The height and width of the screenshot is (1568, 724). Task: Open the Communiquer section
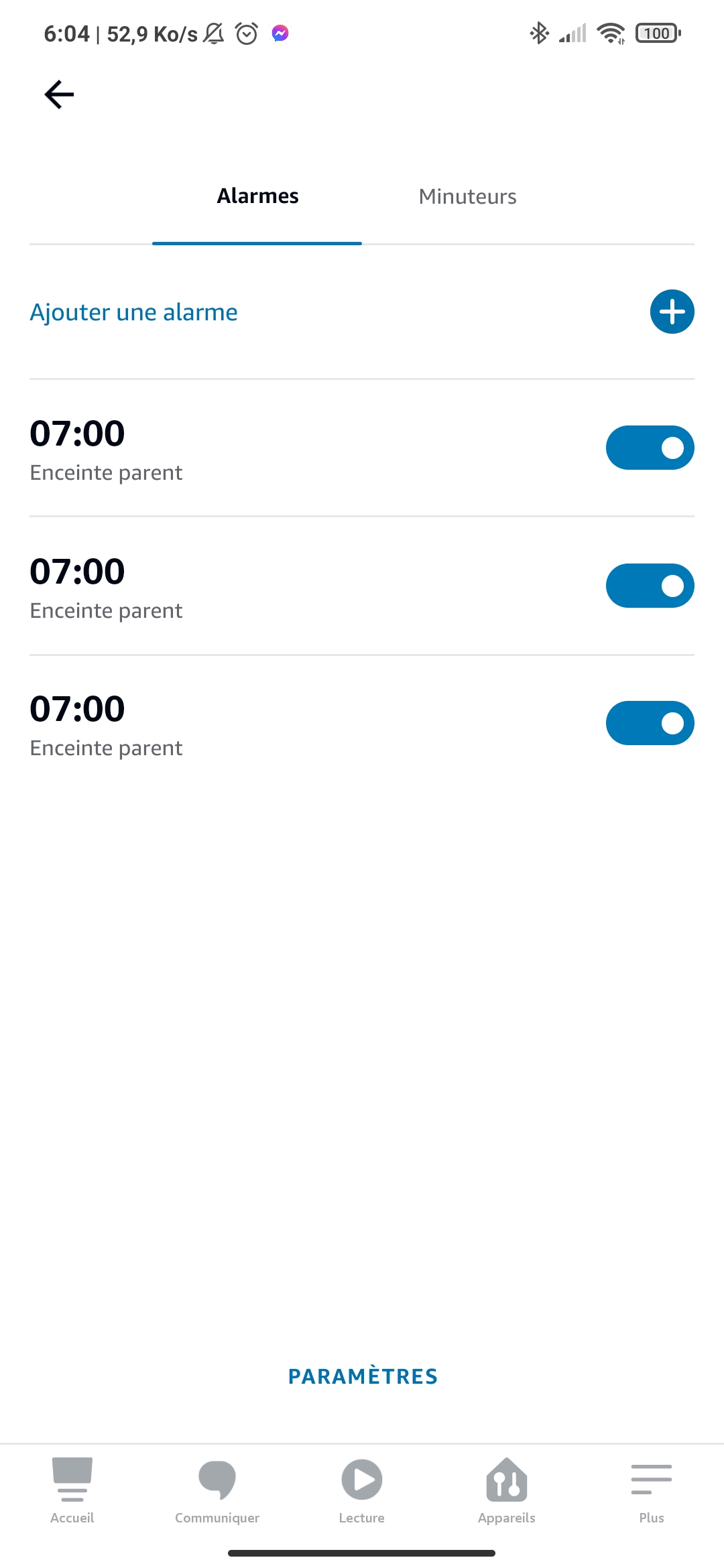217,1490
